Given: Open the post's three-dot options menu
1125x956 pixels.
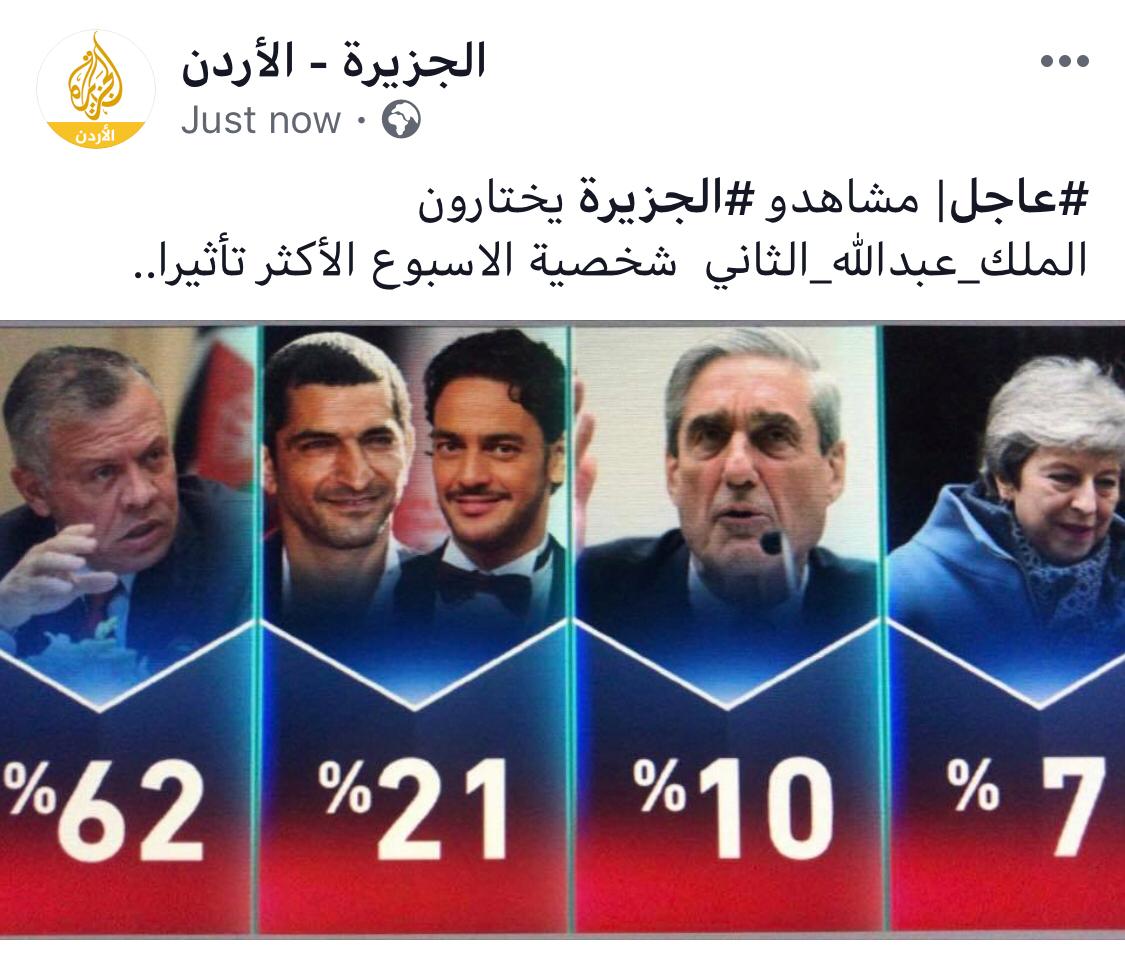Looking at the screenshot, I should pyautogui.click(x=1064, y=62).
